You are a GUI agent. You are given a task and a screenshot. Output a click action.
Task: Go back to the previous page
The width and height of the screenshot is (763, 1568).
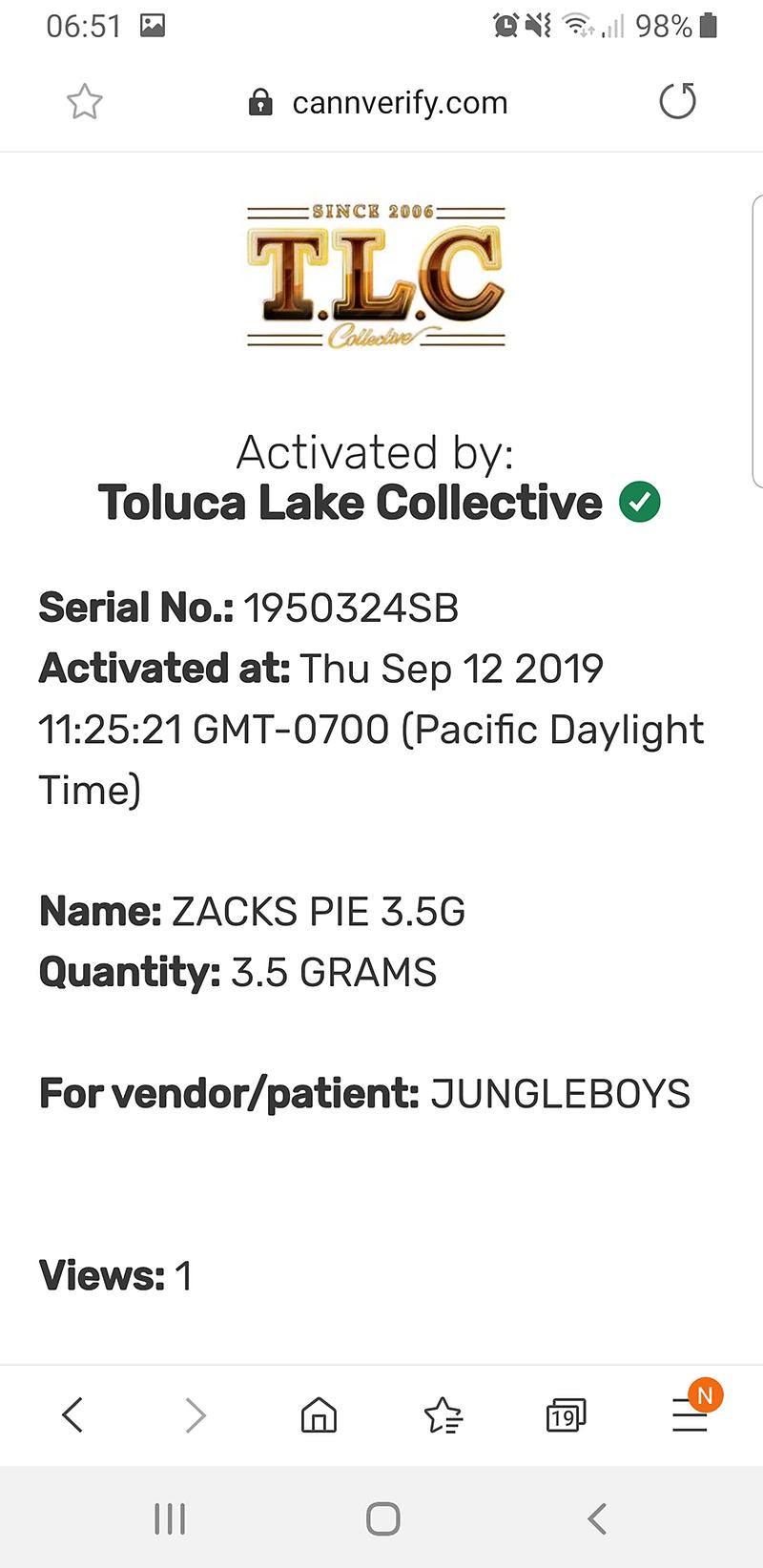tap(72, 1414)
